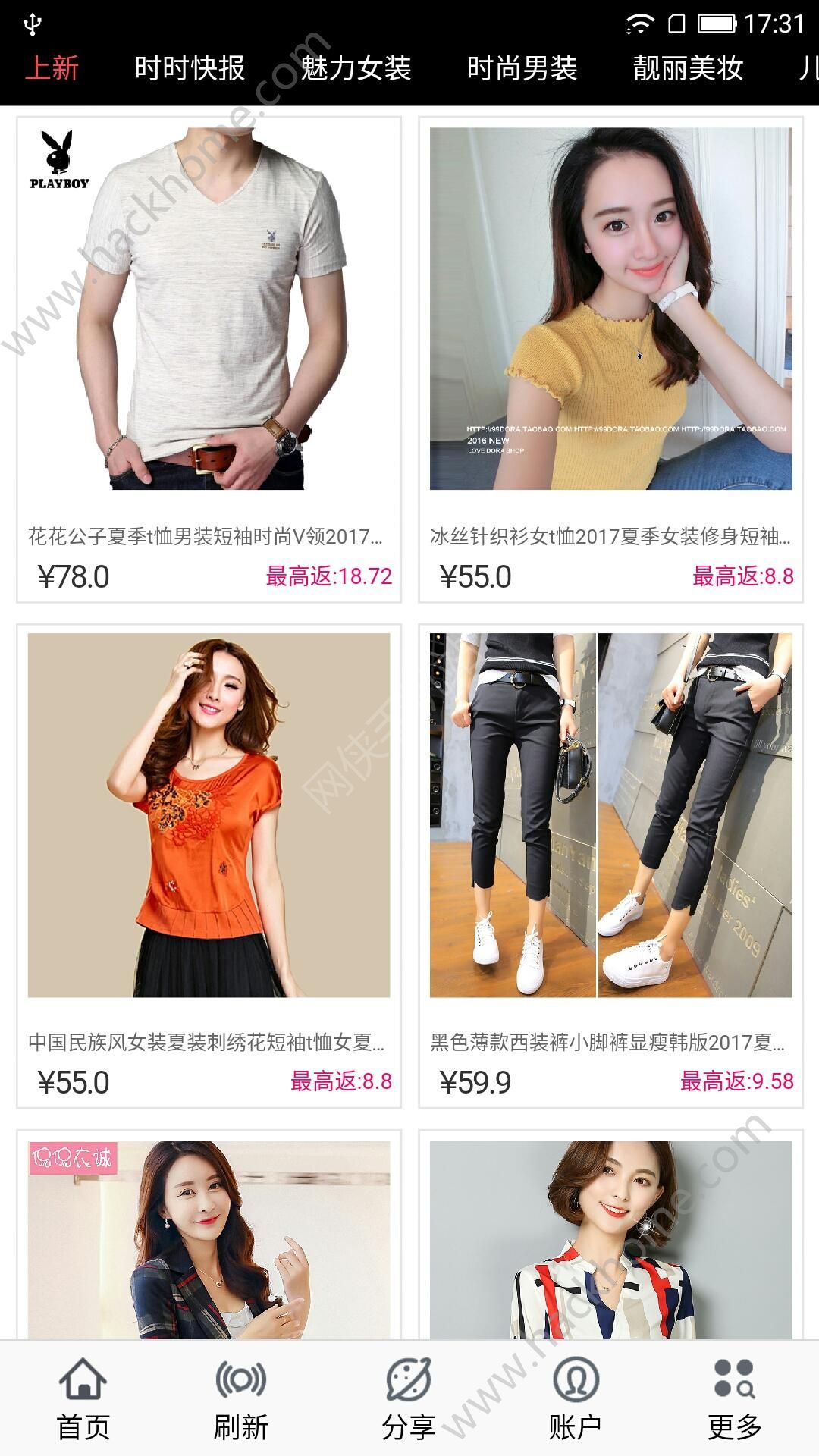Switch to the 时尚男装 tab
This screenshot has height=1456, width=819.
coord(522,68)
